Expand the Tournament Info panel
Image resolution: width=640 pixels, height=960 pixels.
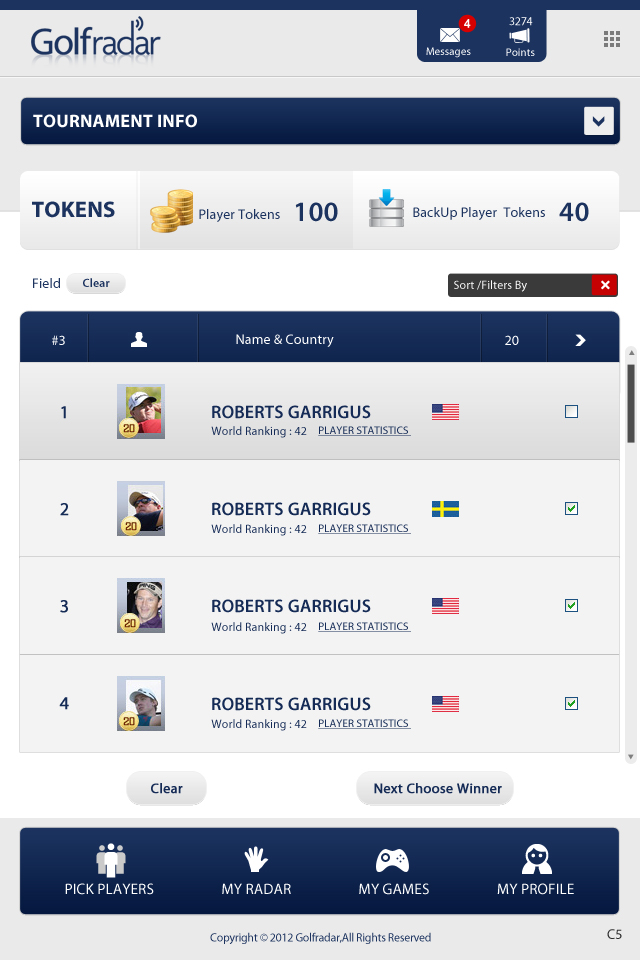(x=598, y=121)
